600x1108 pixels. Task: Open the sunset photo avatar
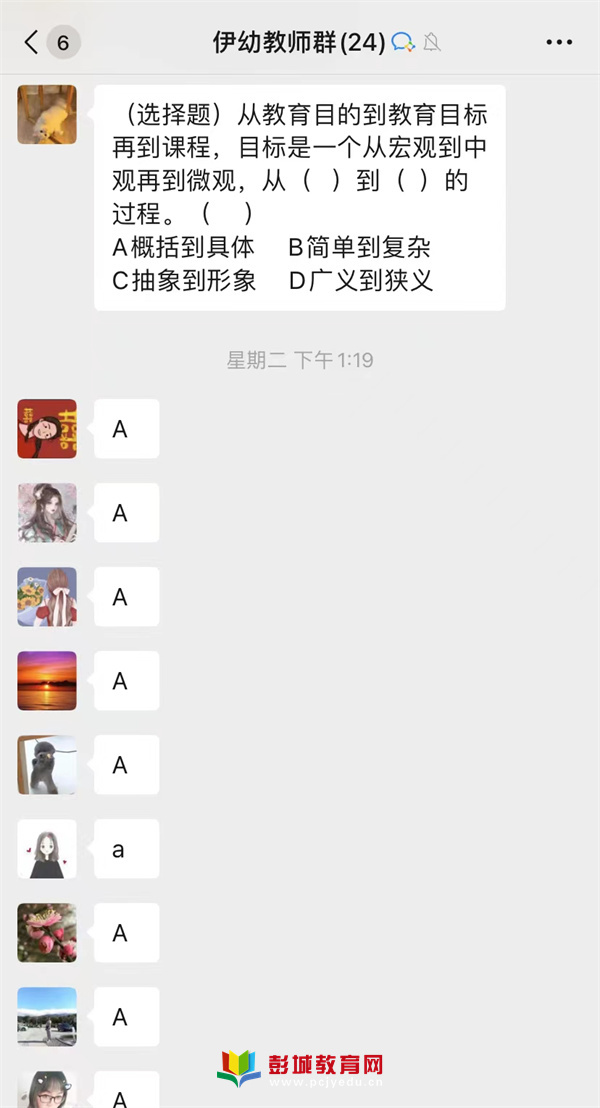(x=47, y=680)
